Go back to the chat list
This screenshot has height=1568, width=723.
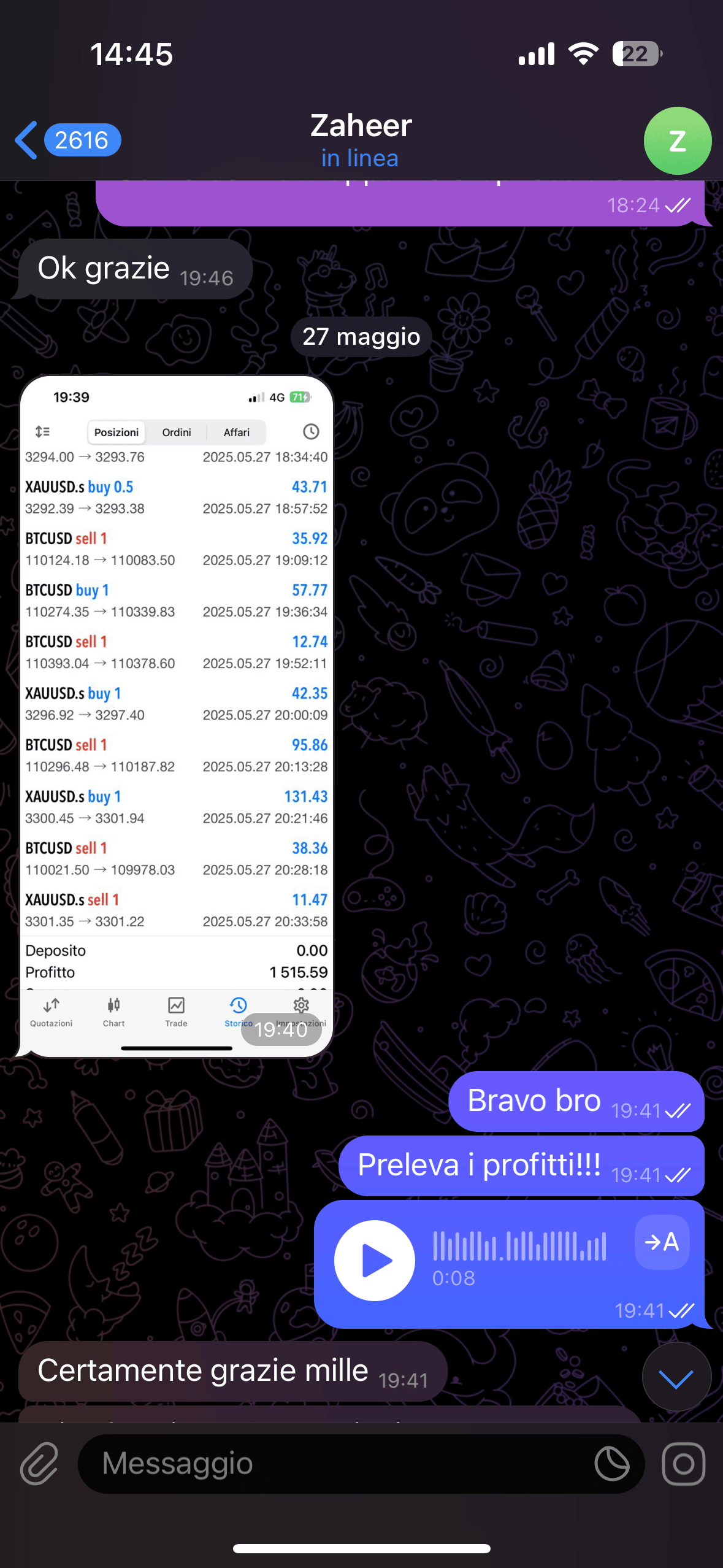pos(66,140)
